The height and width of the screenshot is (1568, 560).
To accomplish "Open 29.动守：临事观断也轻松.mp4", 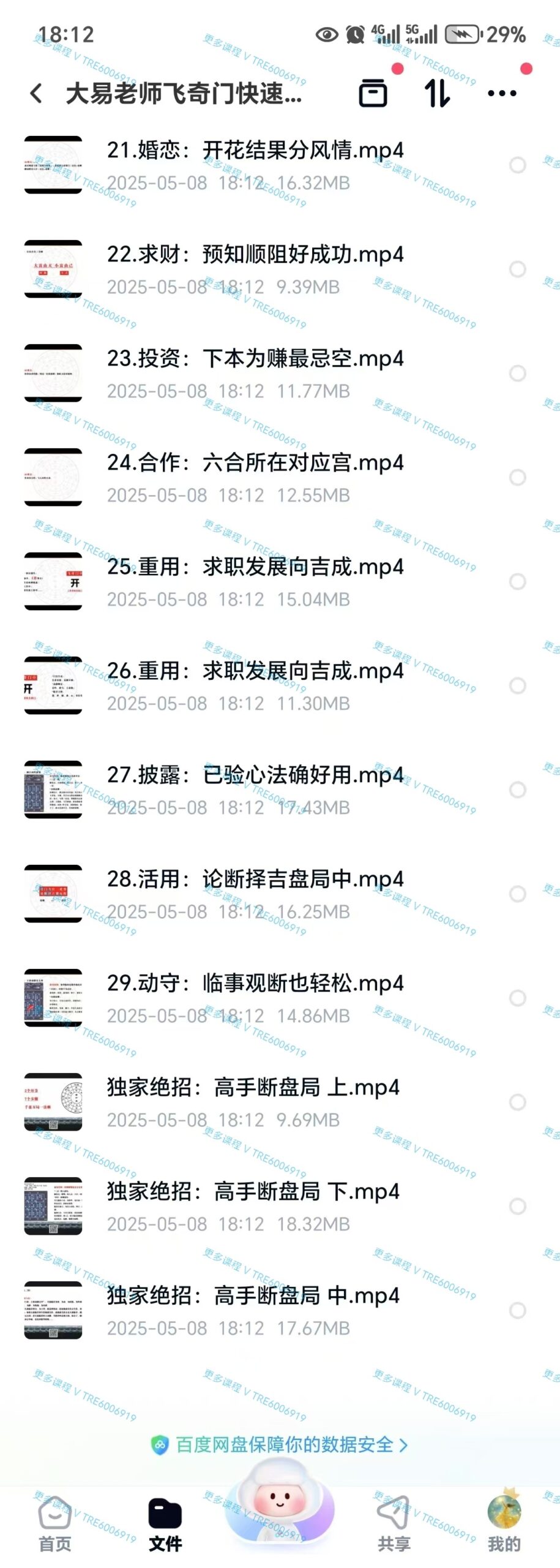I will pos(255,984).
